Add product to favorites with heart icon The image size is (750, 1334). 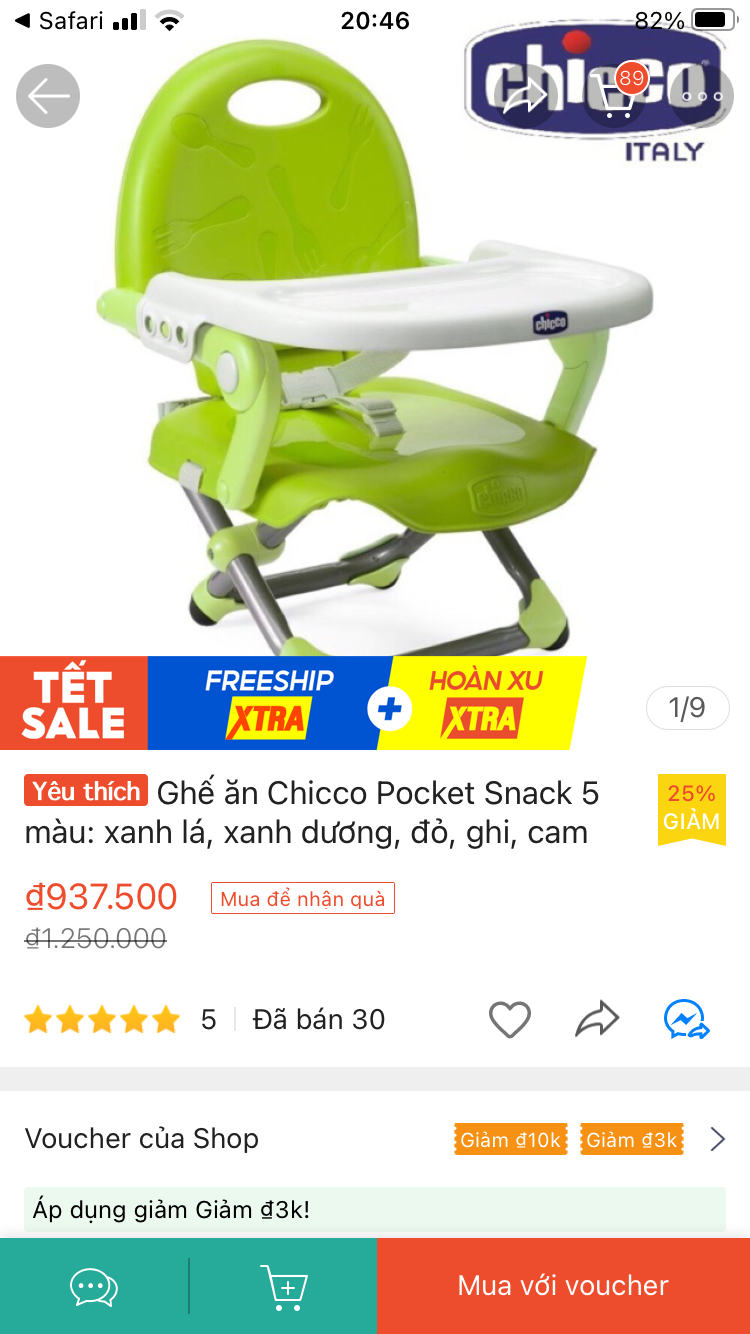coord(509,1020)
